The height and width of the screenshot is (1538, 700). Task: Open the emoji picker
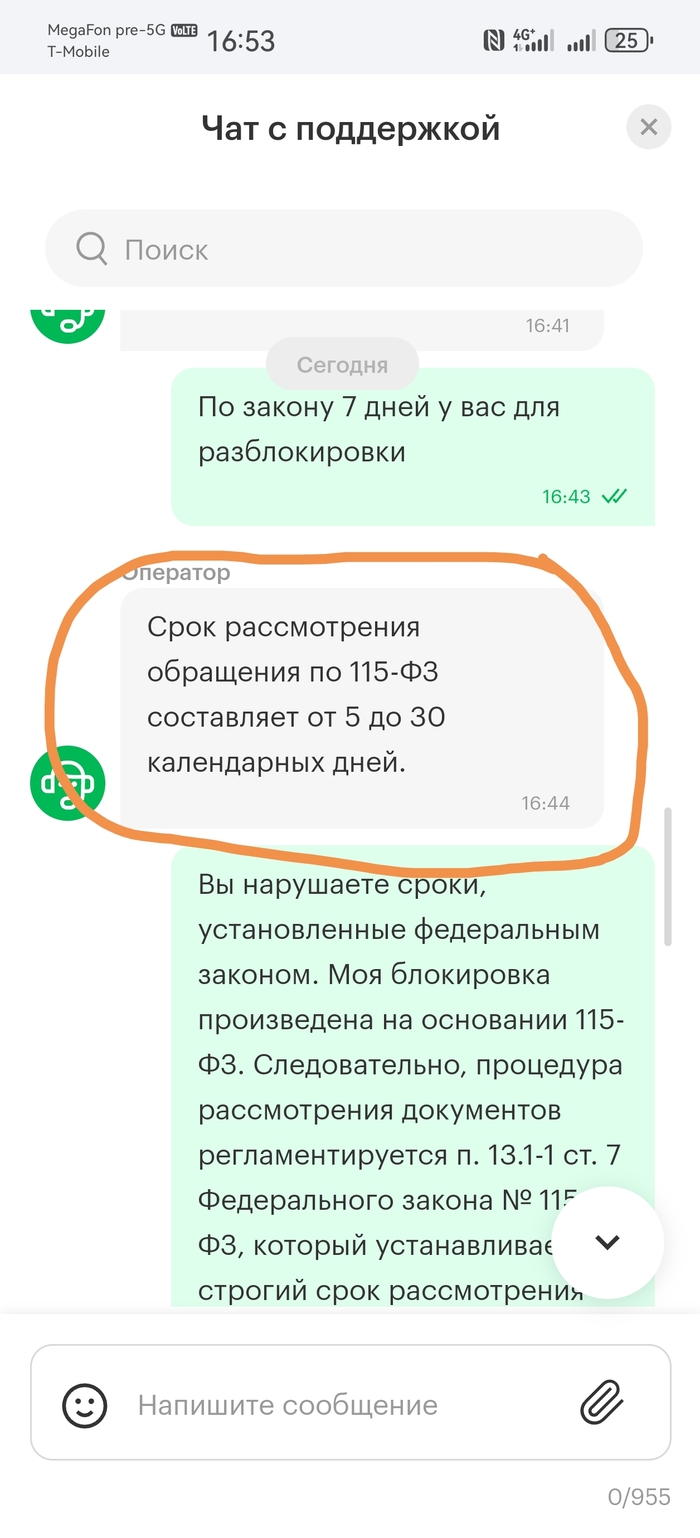85,1405
